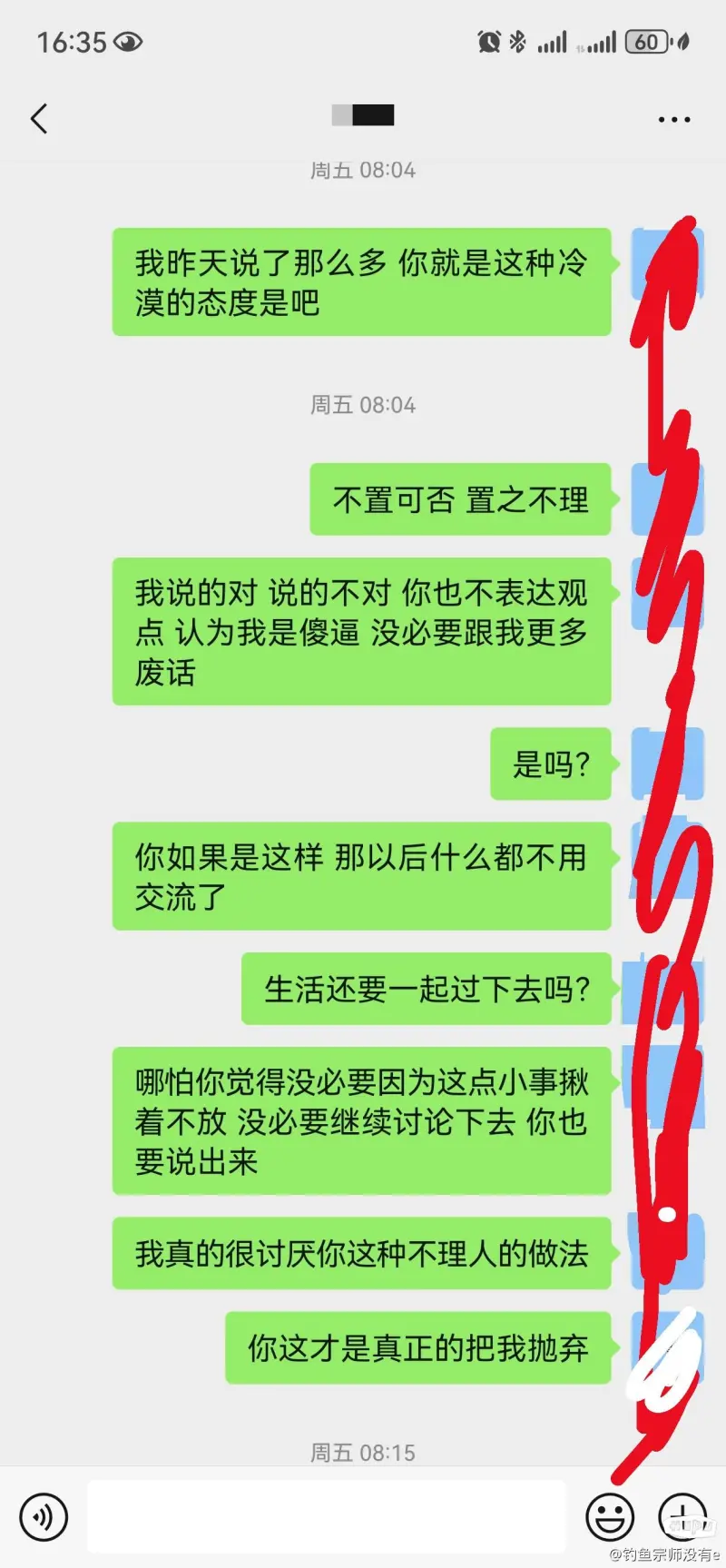The image size is (726, 1568).
Task: Go back to the chat list
Action: 39,119
